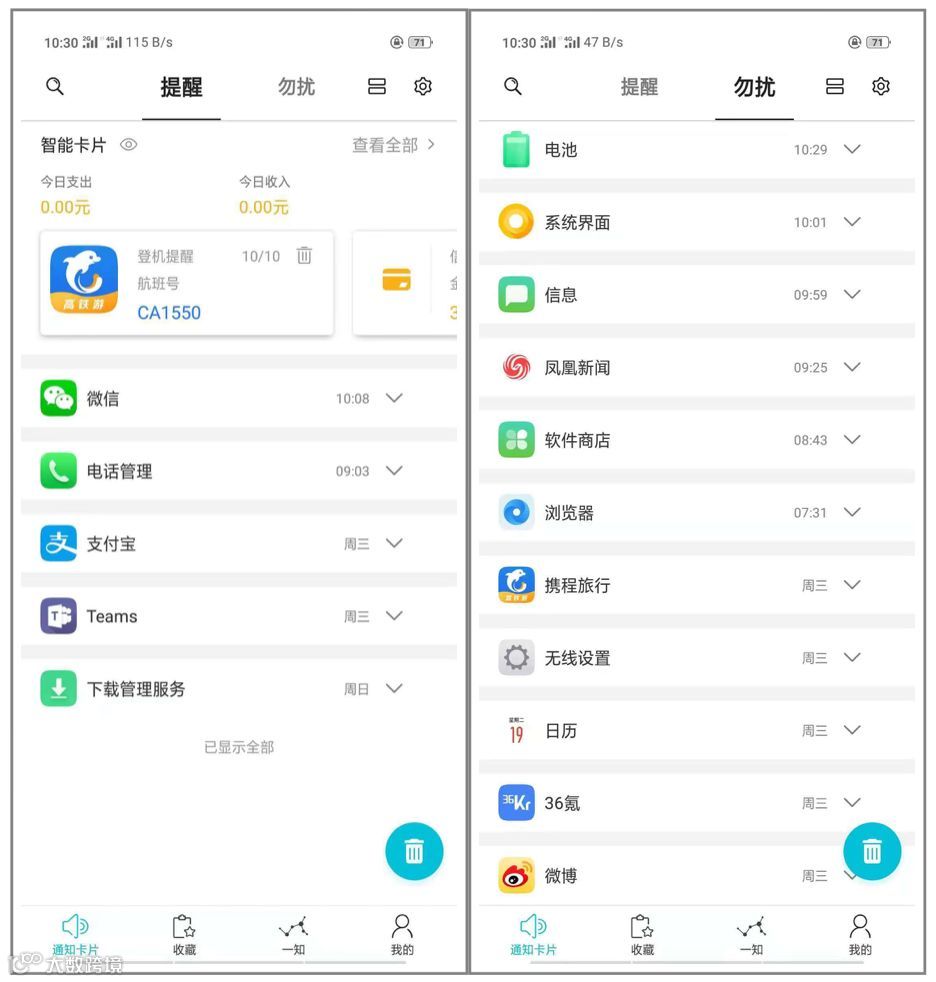Collapse the 浏览器 notification entry
Viewport: 936px width, 982px height.
(x=851, y=512)
